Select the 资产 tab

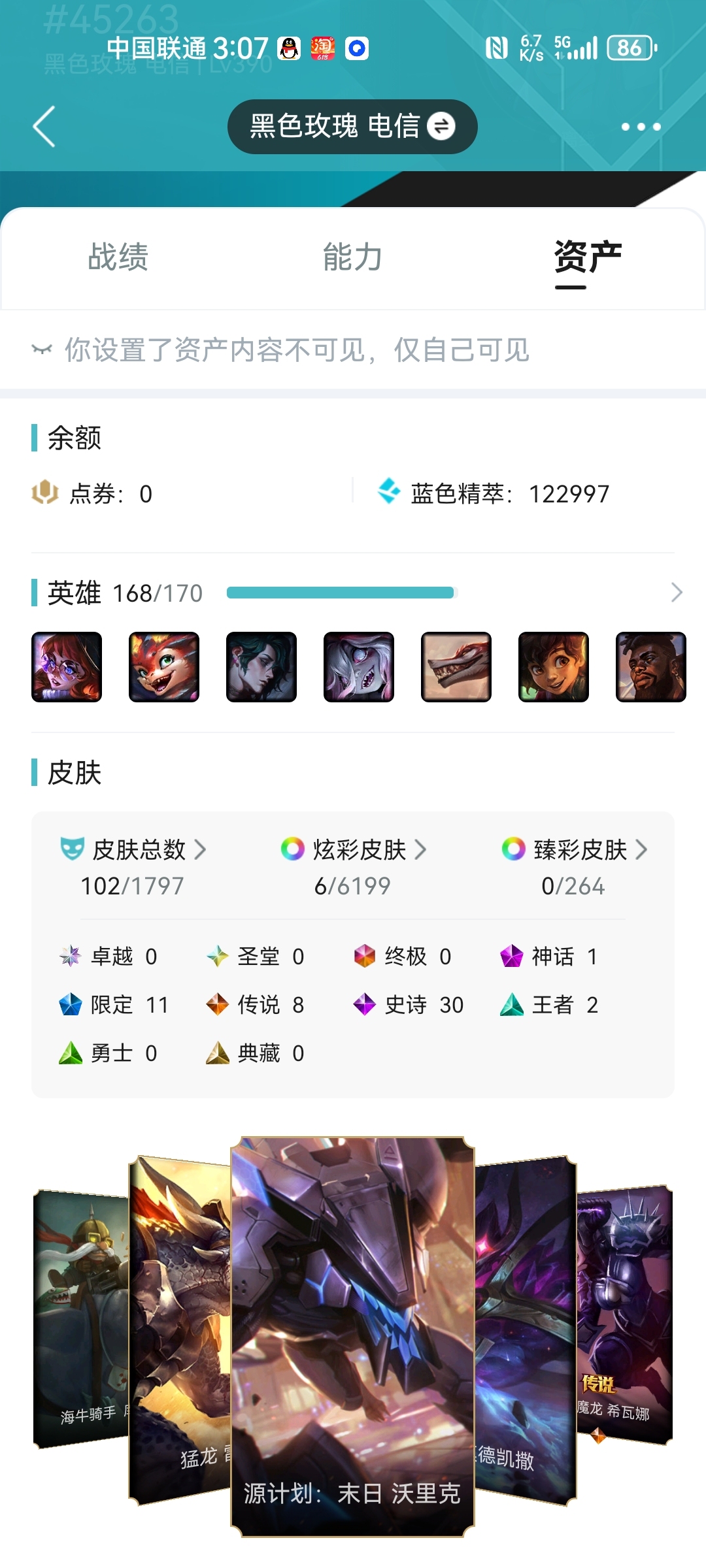point(588,257)
